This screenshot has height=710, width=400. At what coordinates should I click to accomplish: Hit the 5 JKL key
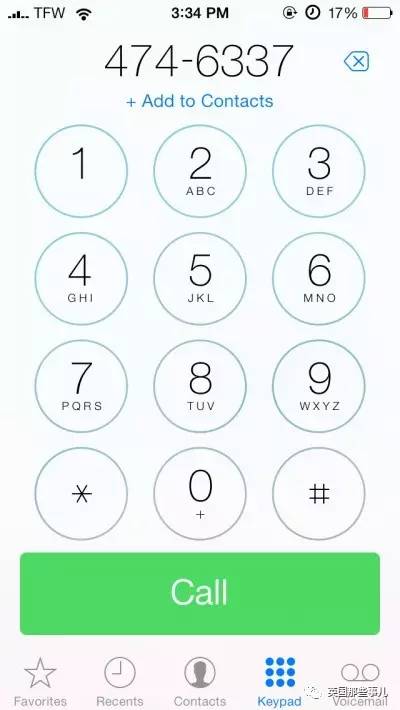(x=200, y=278)
